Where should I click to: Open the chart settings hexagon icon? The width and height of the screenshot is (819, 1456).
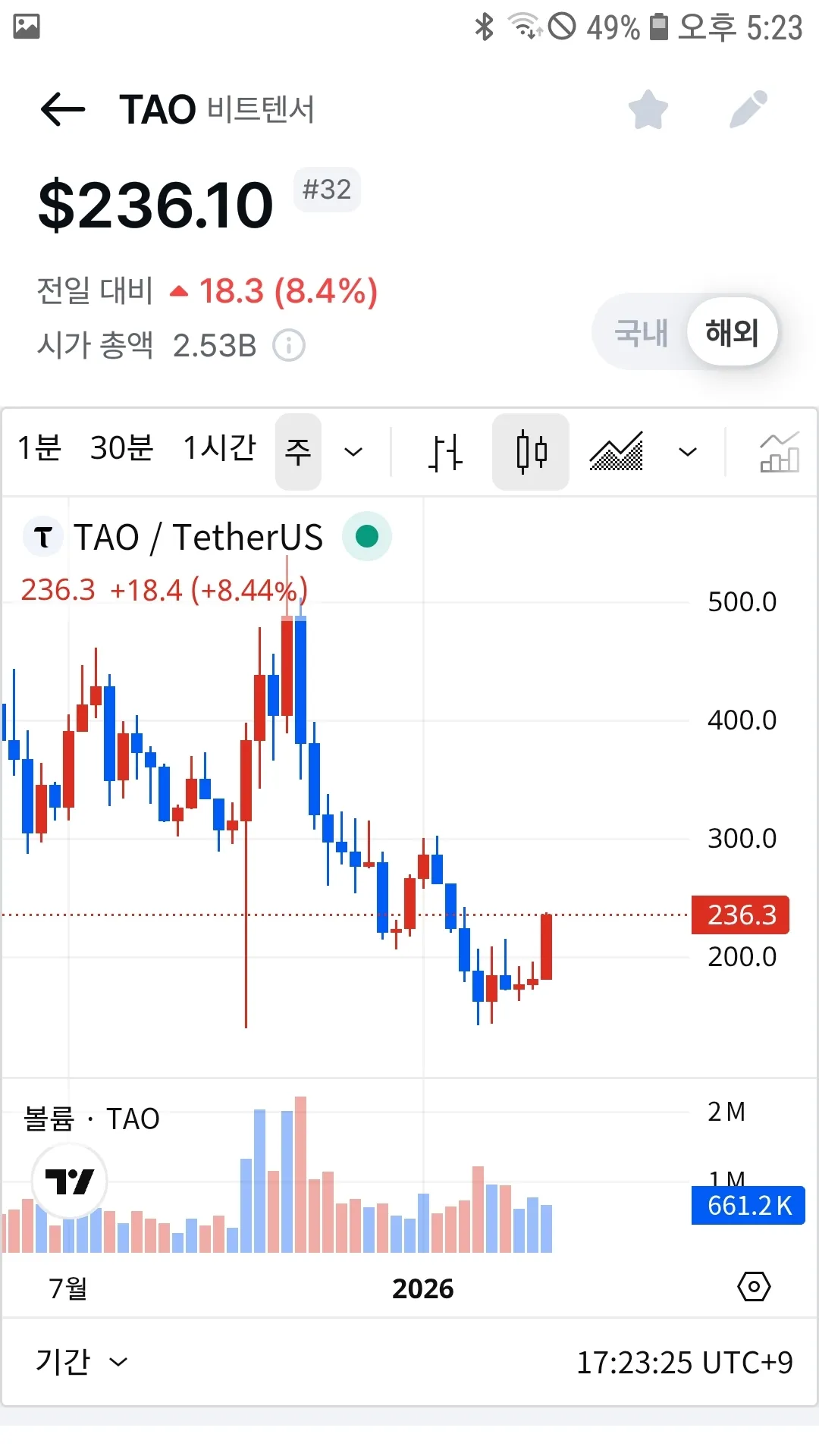(754, 1287)
